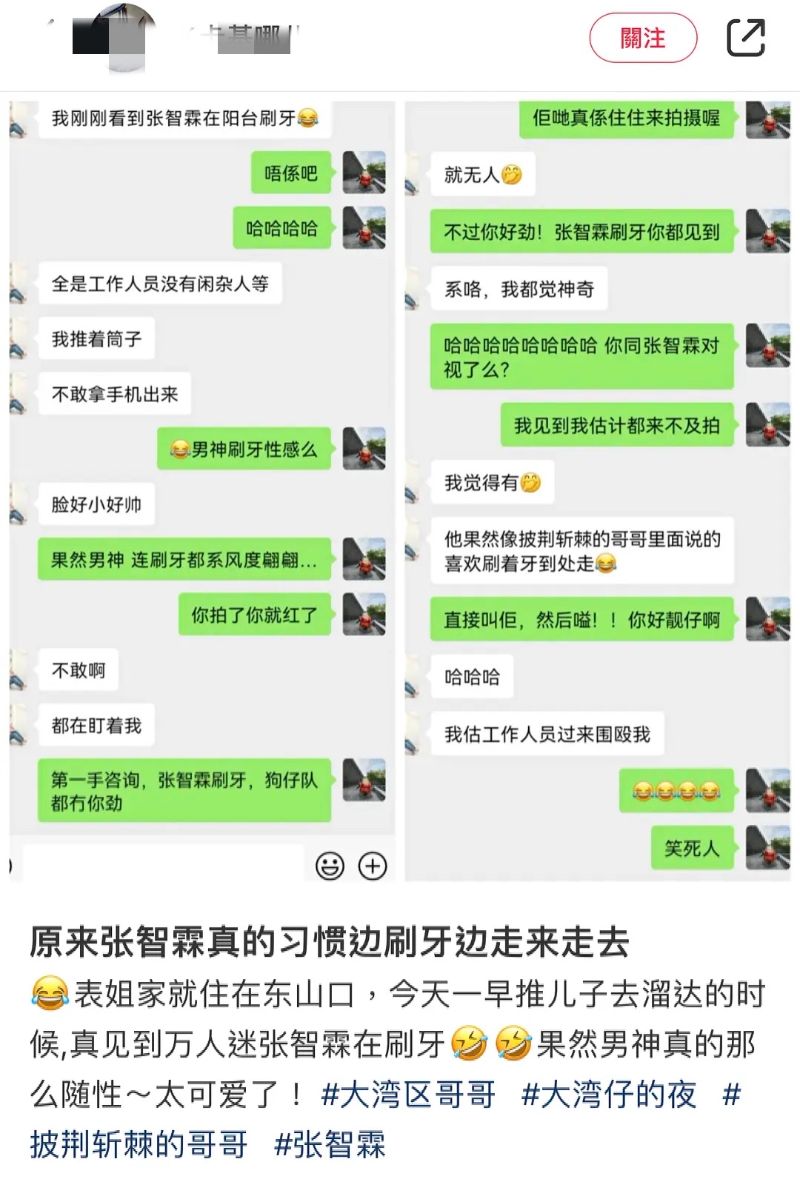
Task: Open the #披荆斩棘的哥哥 hashtag
Action: tap(139, 1143)
